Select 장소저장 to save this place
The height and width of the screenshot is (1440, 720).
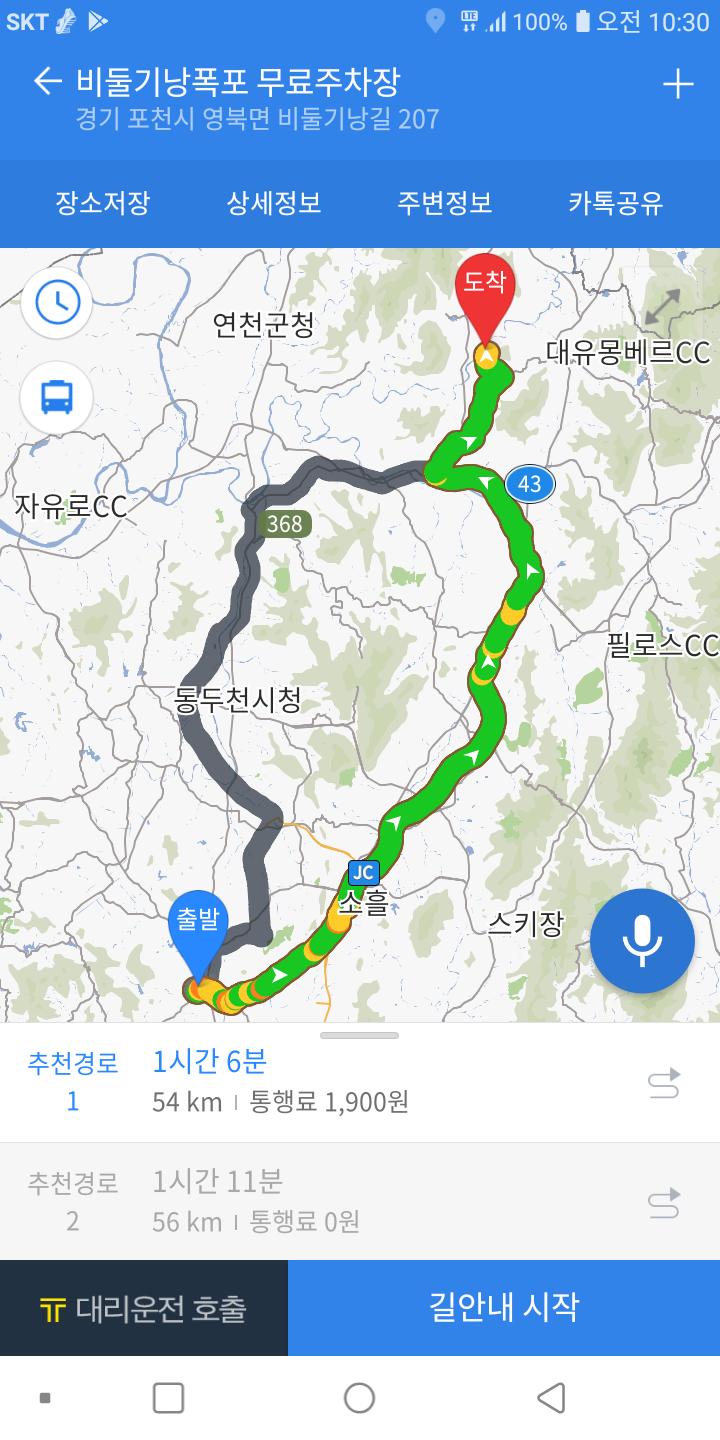coord(102,204)
